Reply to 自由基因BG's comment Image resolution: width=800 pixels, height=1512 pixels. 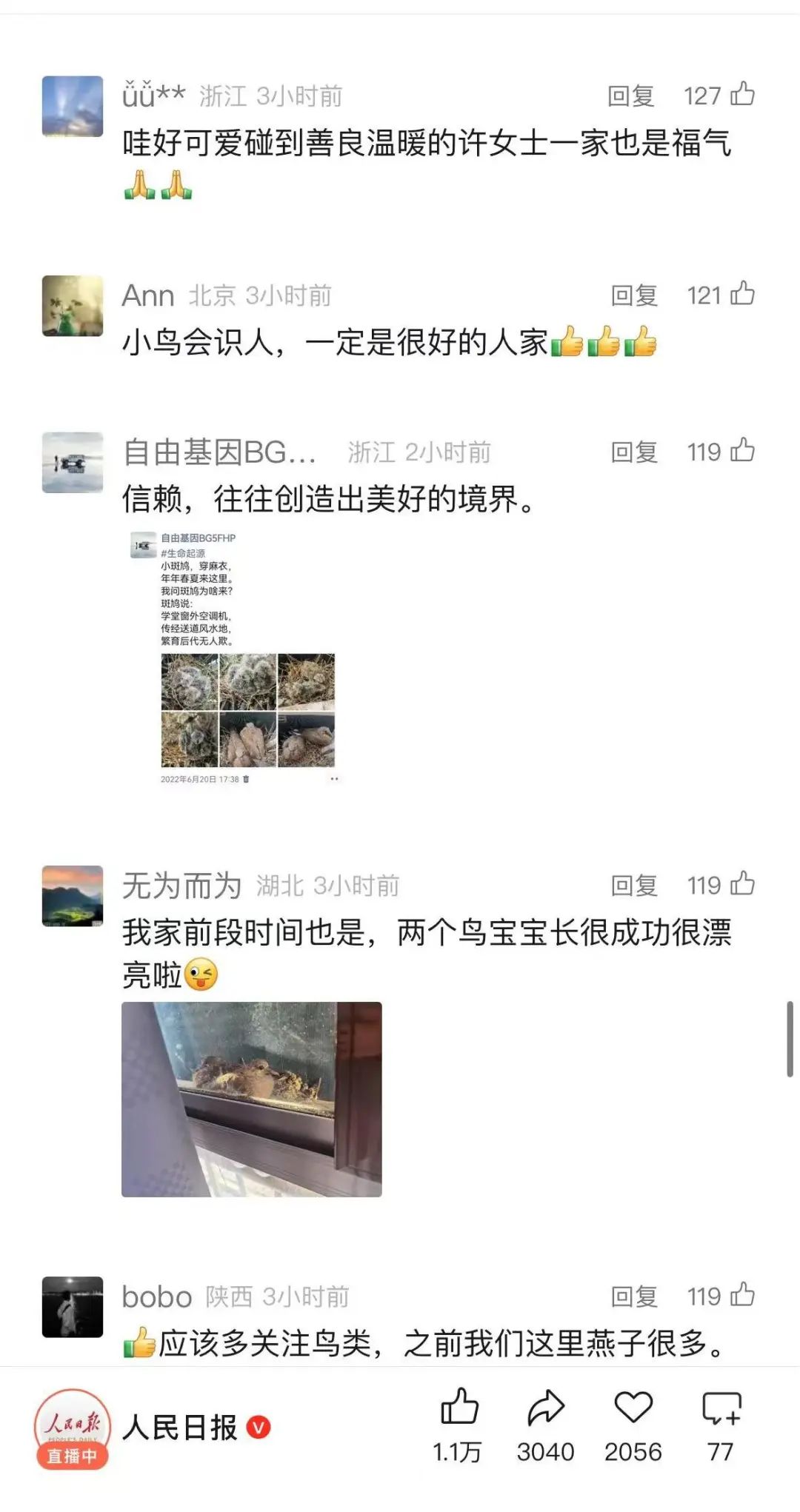[634, 452]
